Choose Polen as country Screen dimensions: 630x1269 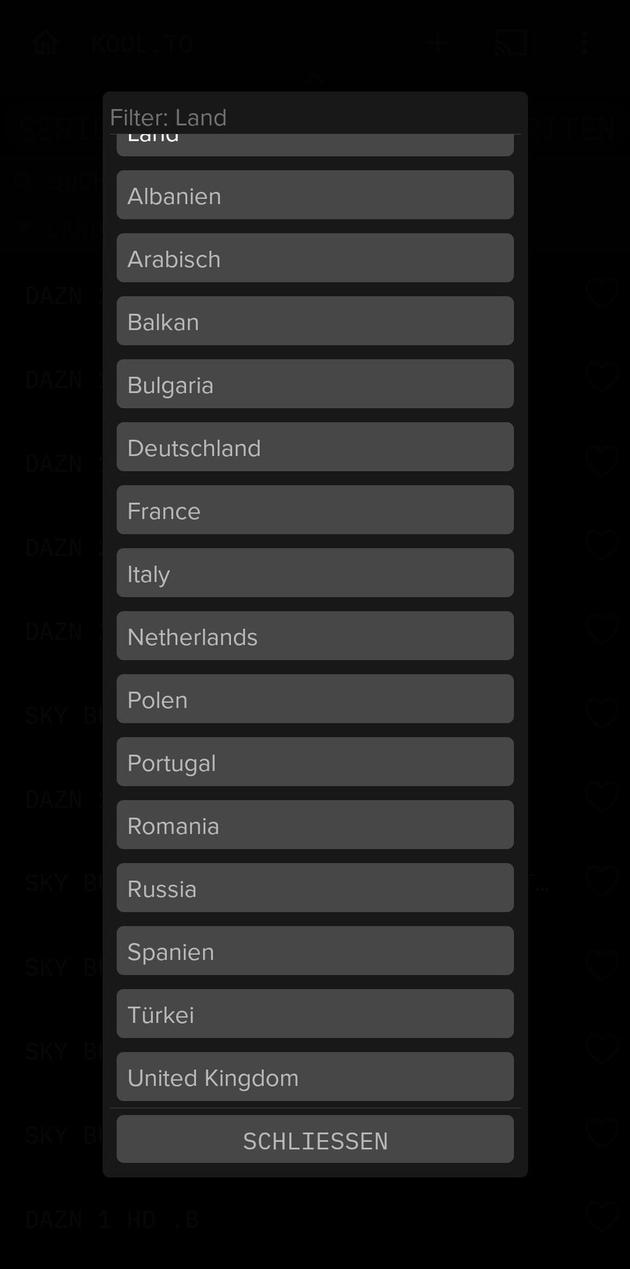click(315, 699)
